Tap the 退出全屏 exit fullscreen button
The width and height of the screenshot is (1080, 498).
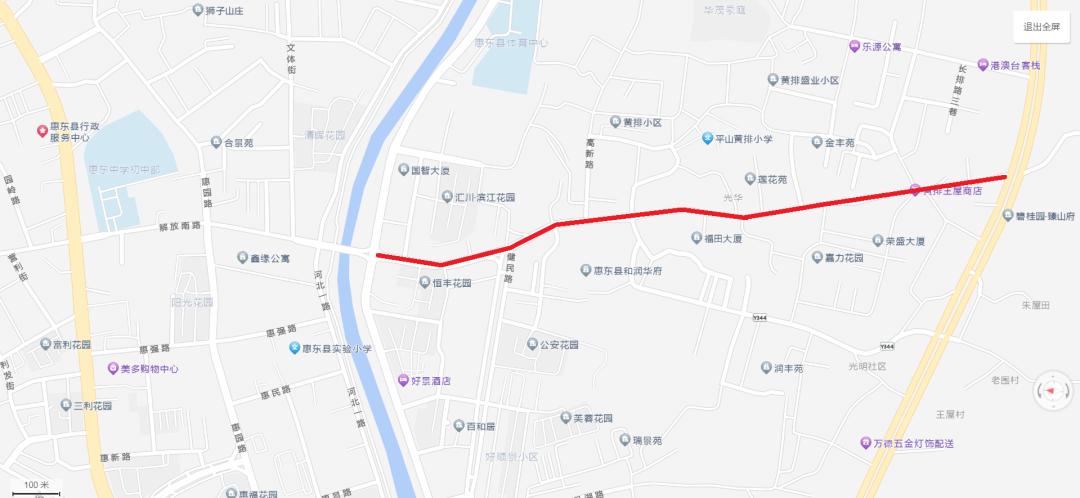pyautogui.click(x=1041, y=27)
